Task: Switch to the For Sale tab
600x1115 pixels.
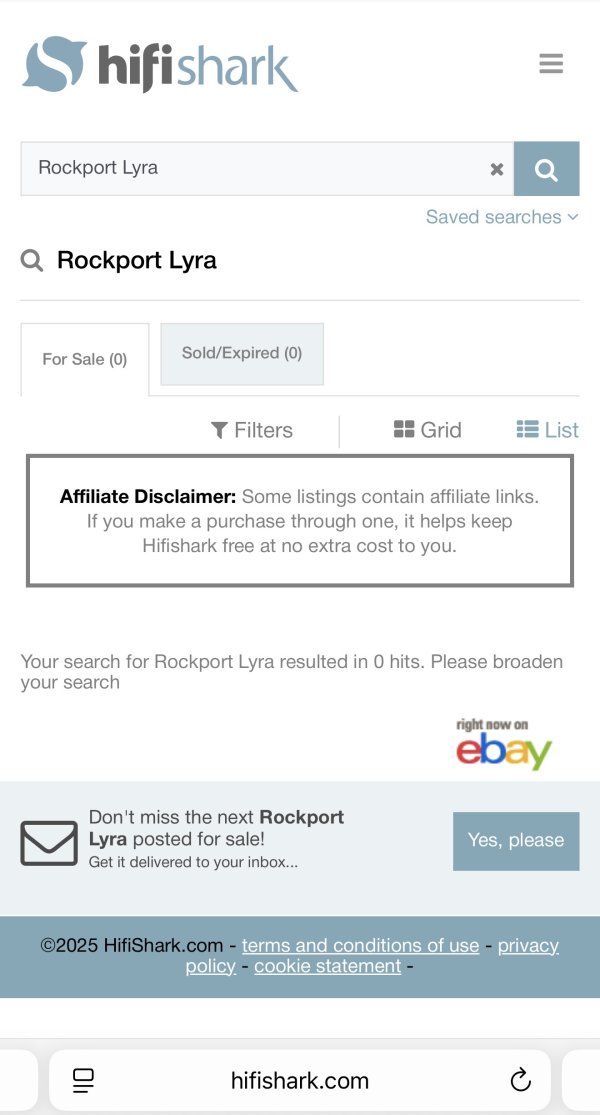Action: tap(85, 359)
